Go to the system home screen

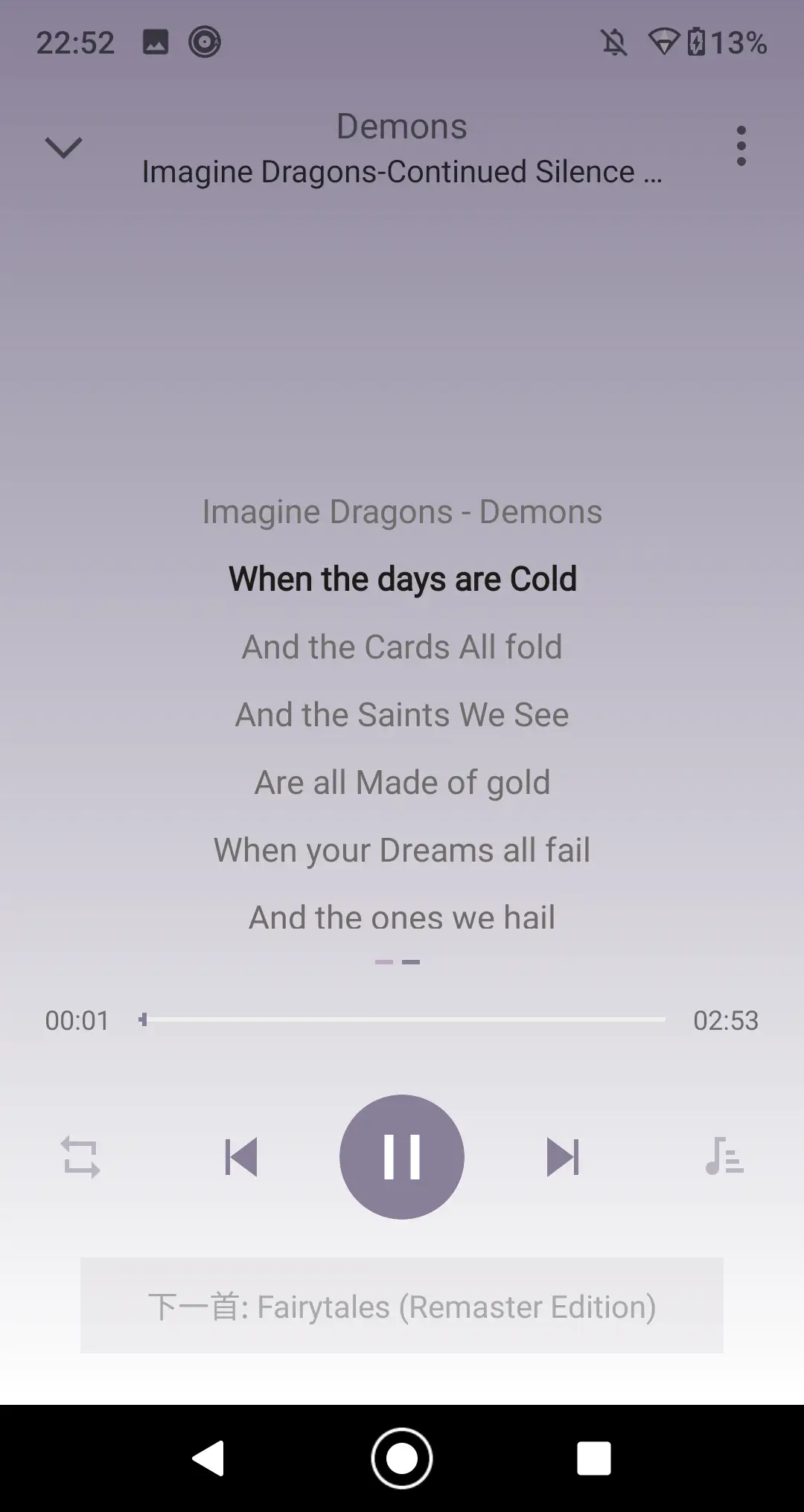pyautogui.click(x=402, y=1458)
